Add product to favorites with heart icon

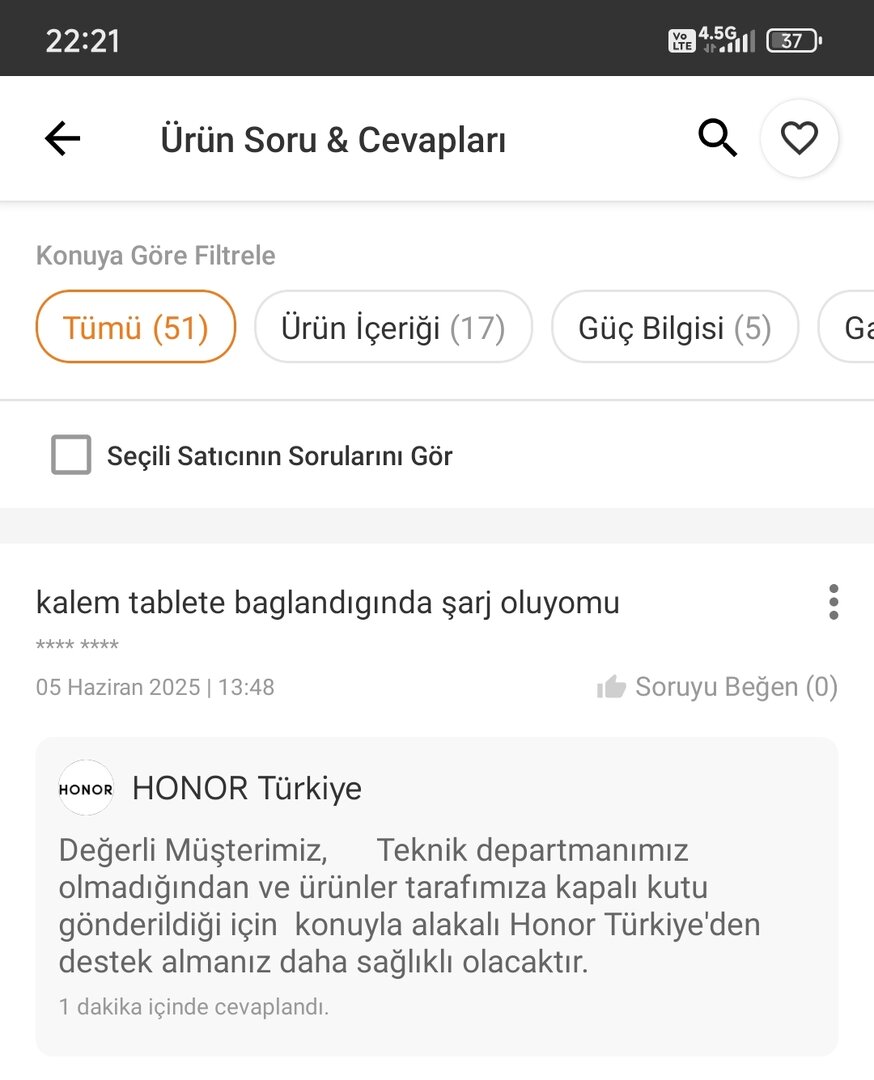point(799,139)
